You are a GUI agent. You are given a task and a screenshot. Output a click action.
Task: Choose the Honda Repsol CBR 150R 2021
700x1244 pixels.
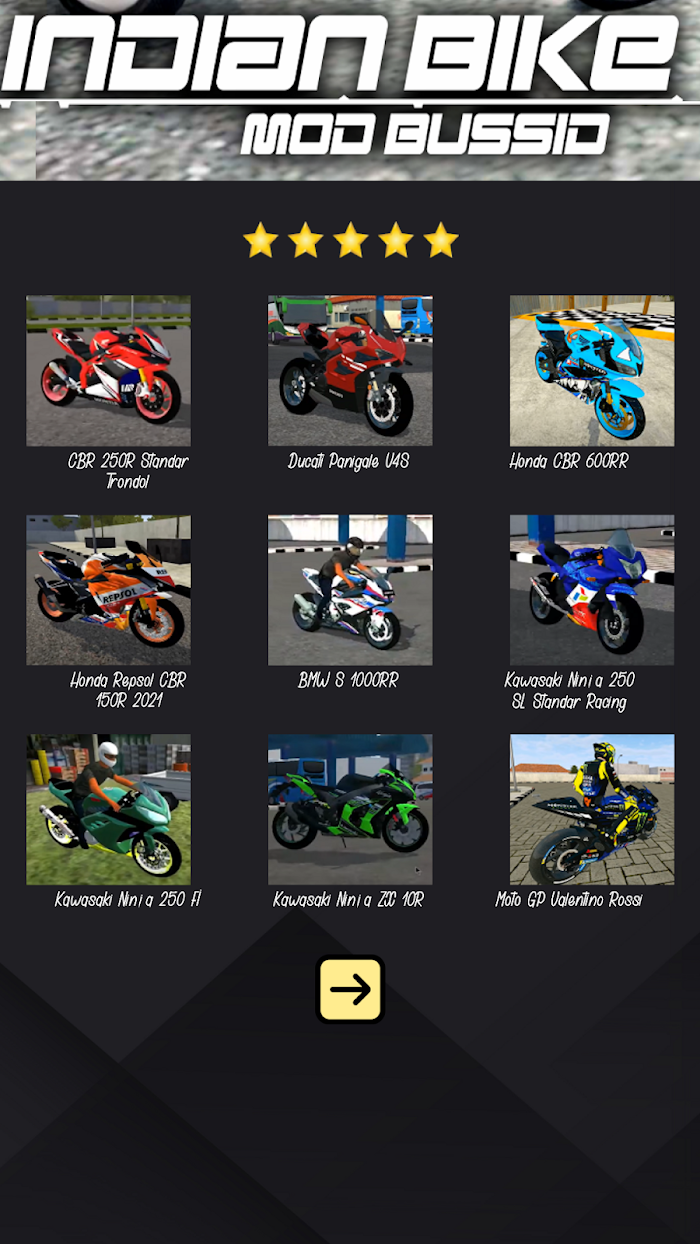(x=108, y=590)
